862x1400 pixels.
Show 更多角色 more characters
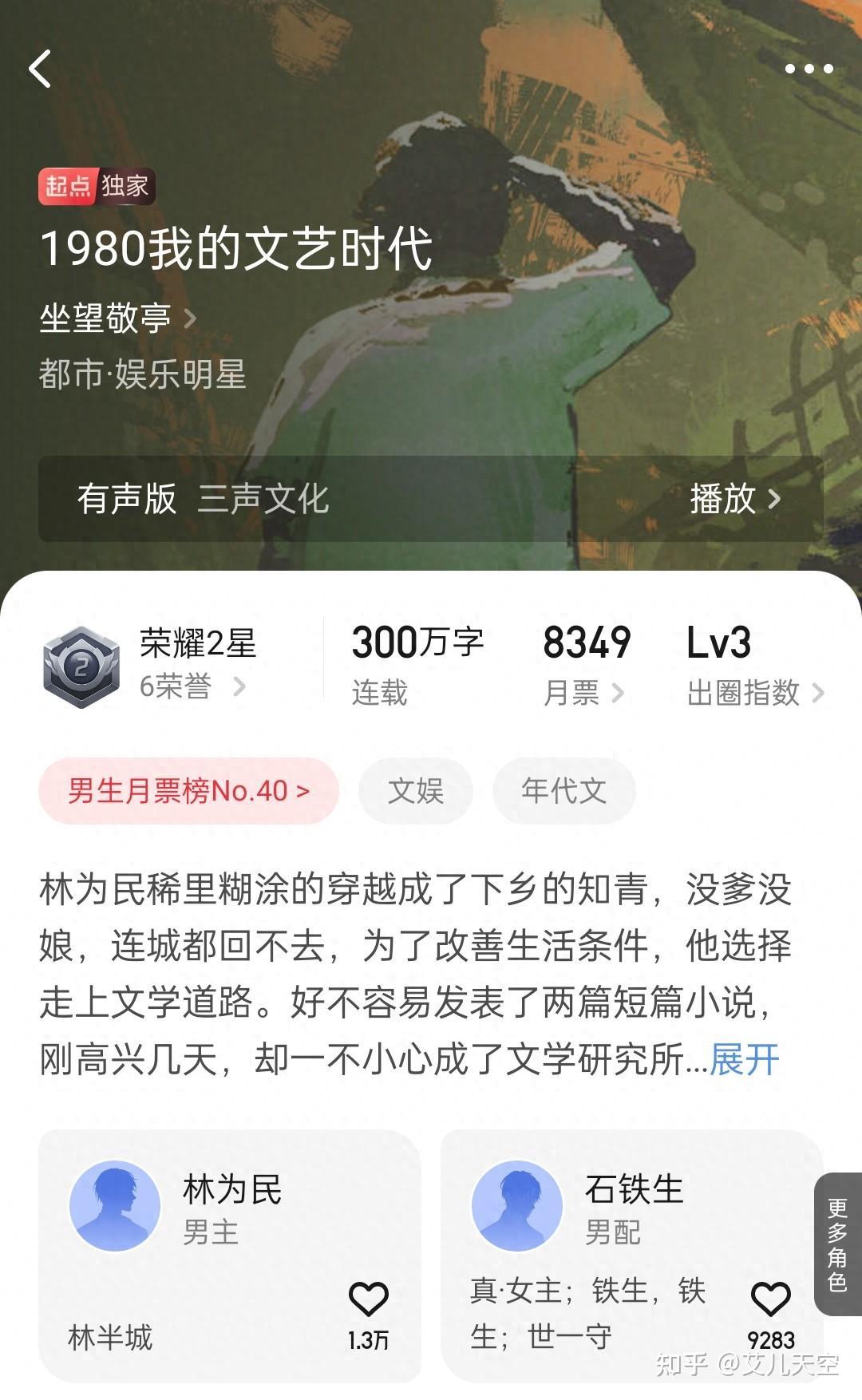click(837, 1244)
